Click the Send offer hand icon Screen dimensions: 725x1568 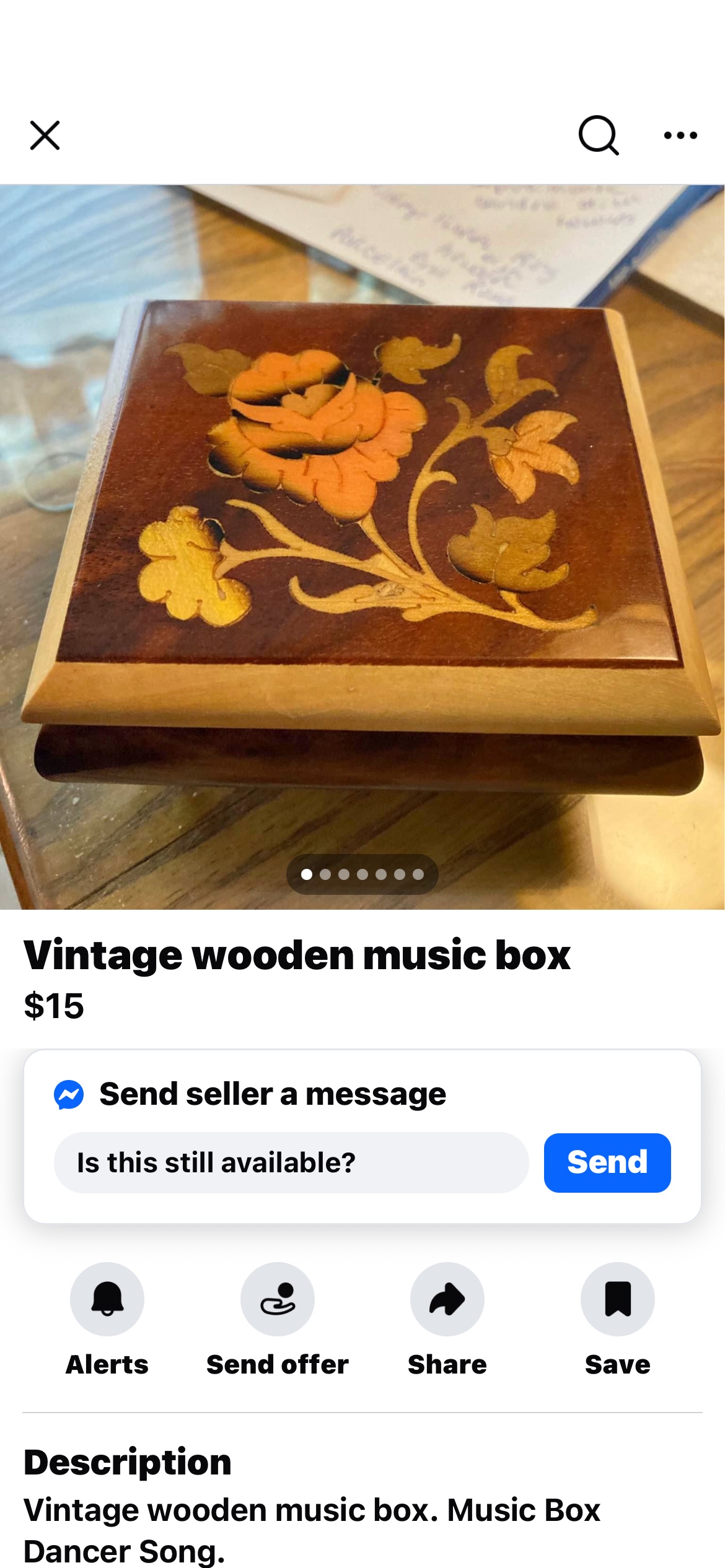pos(277,1299)
